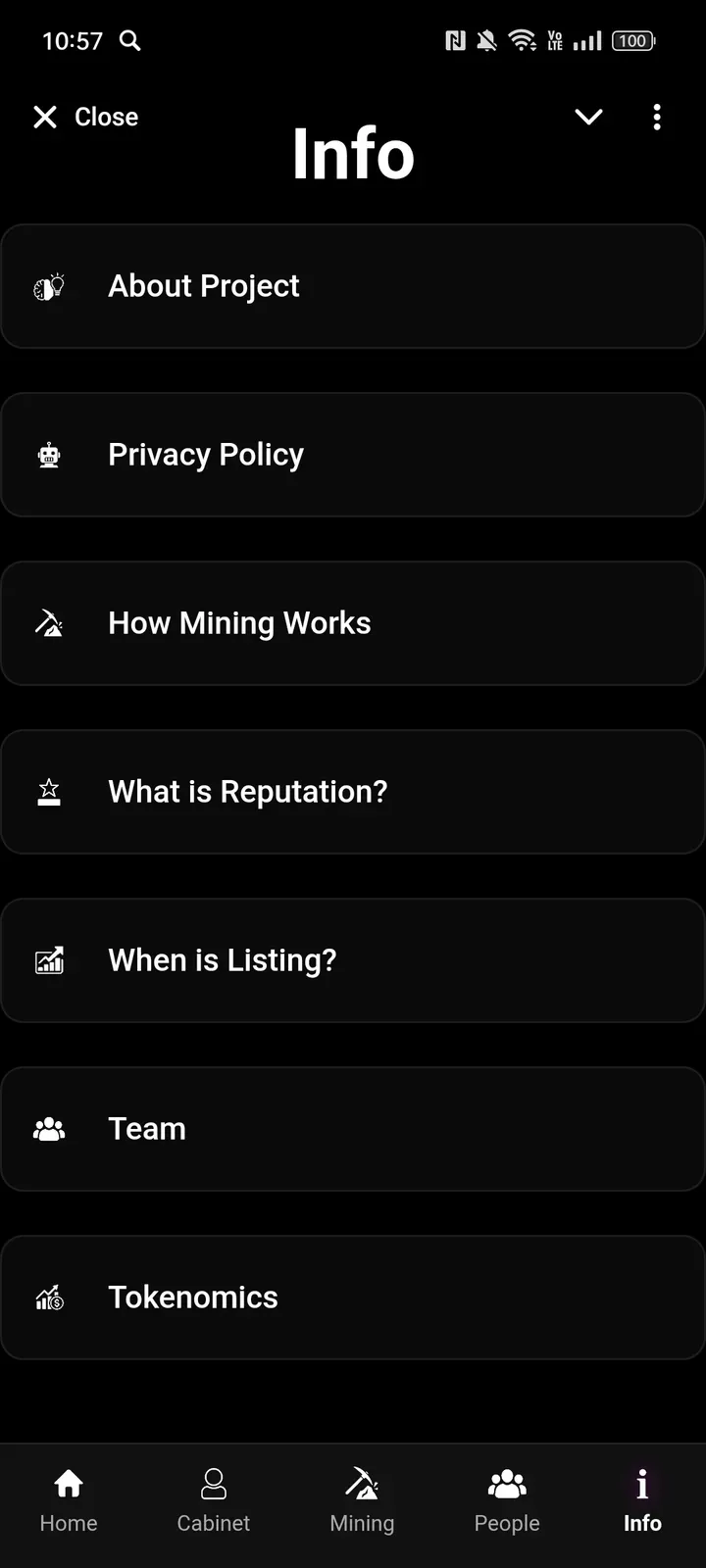706x1568 pixels.
Task: View the Privacy Policy
Action: coord(353,455)
